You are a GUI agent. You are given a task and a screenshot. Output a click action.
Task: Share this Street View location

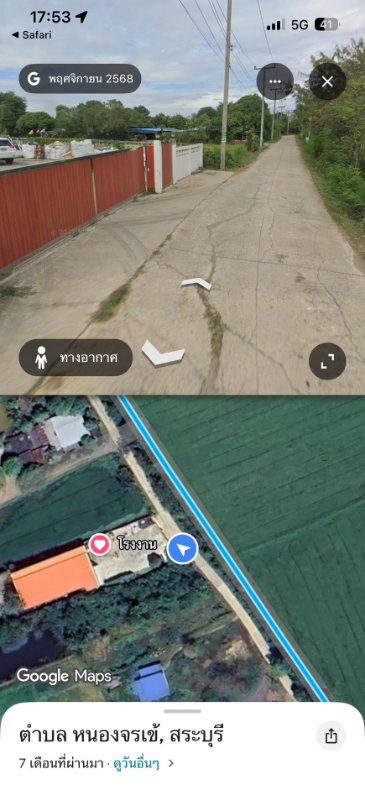[x=331, y=736]
